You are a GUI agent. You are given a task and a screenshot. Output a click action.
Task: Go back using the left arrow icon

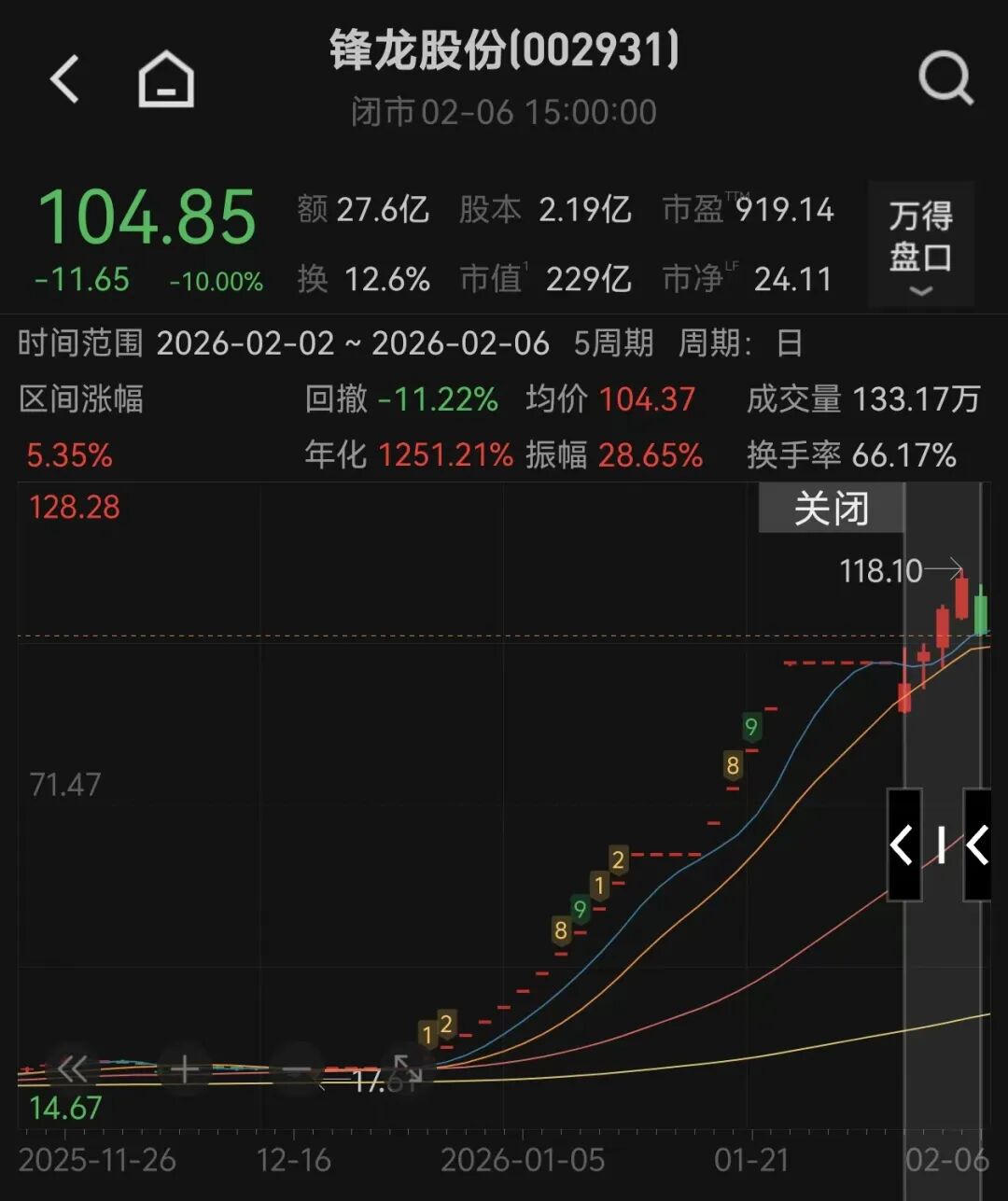pos(63,78)
